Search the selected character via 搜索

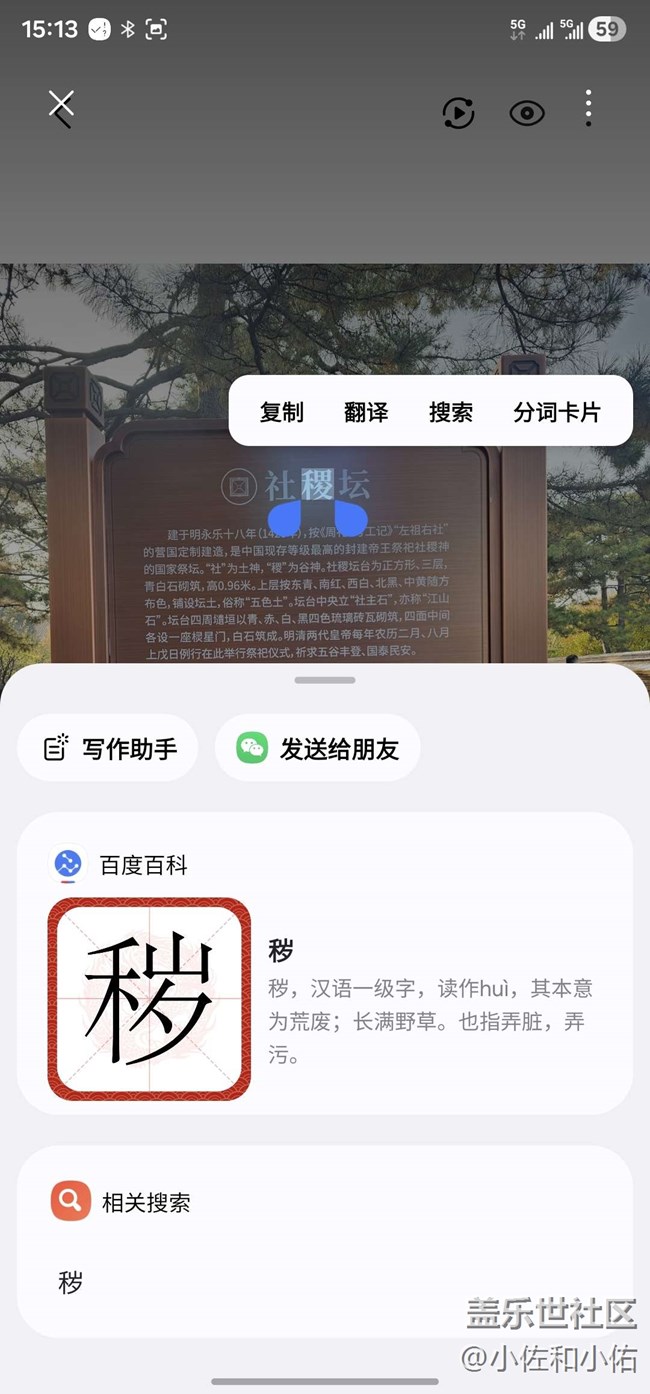pos(451,411)
